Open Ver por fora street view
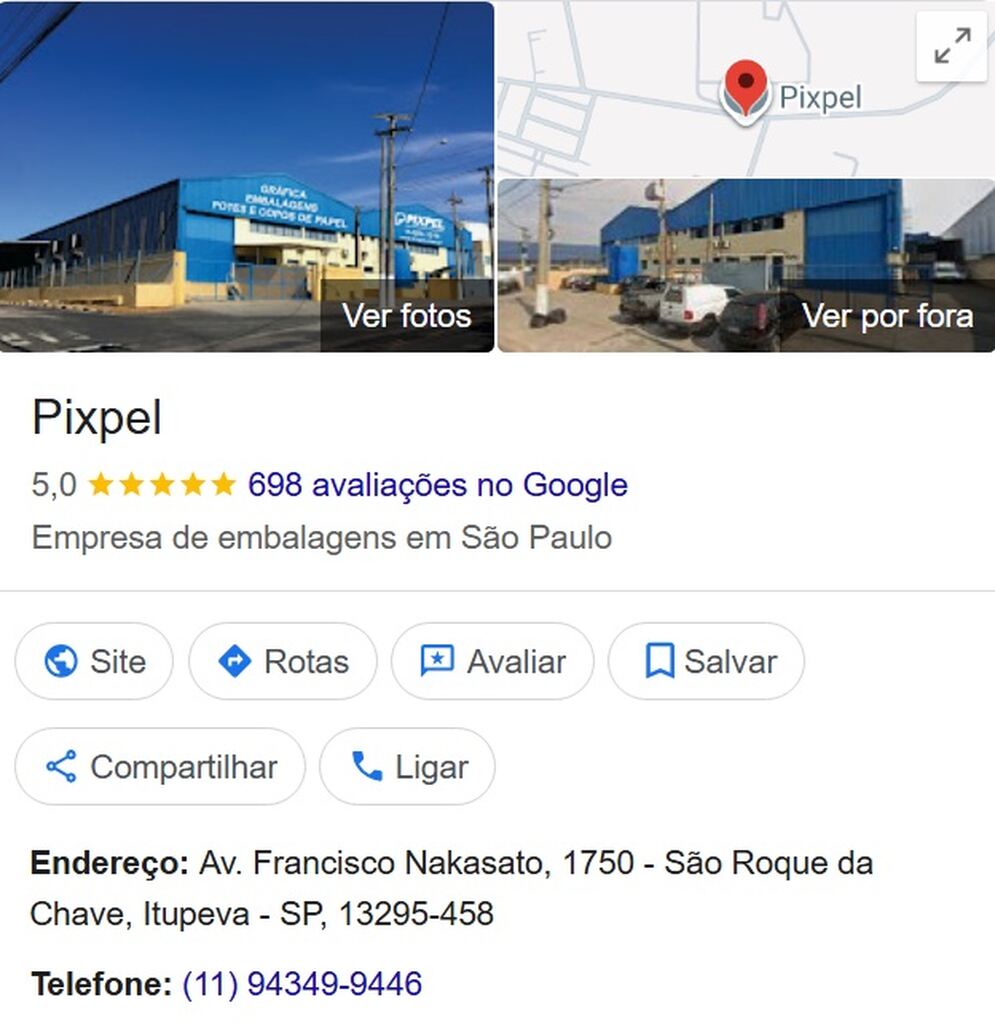Viewport: 995px width, 1024px height. (889, 315)
